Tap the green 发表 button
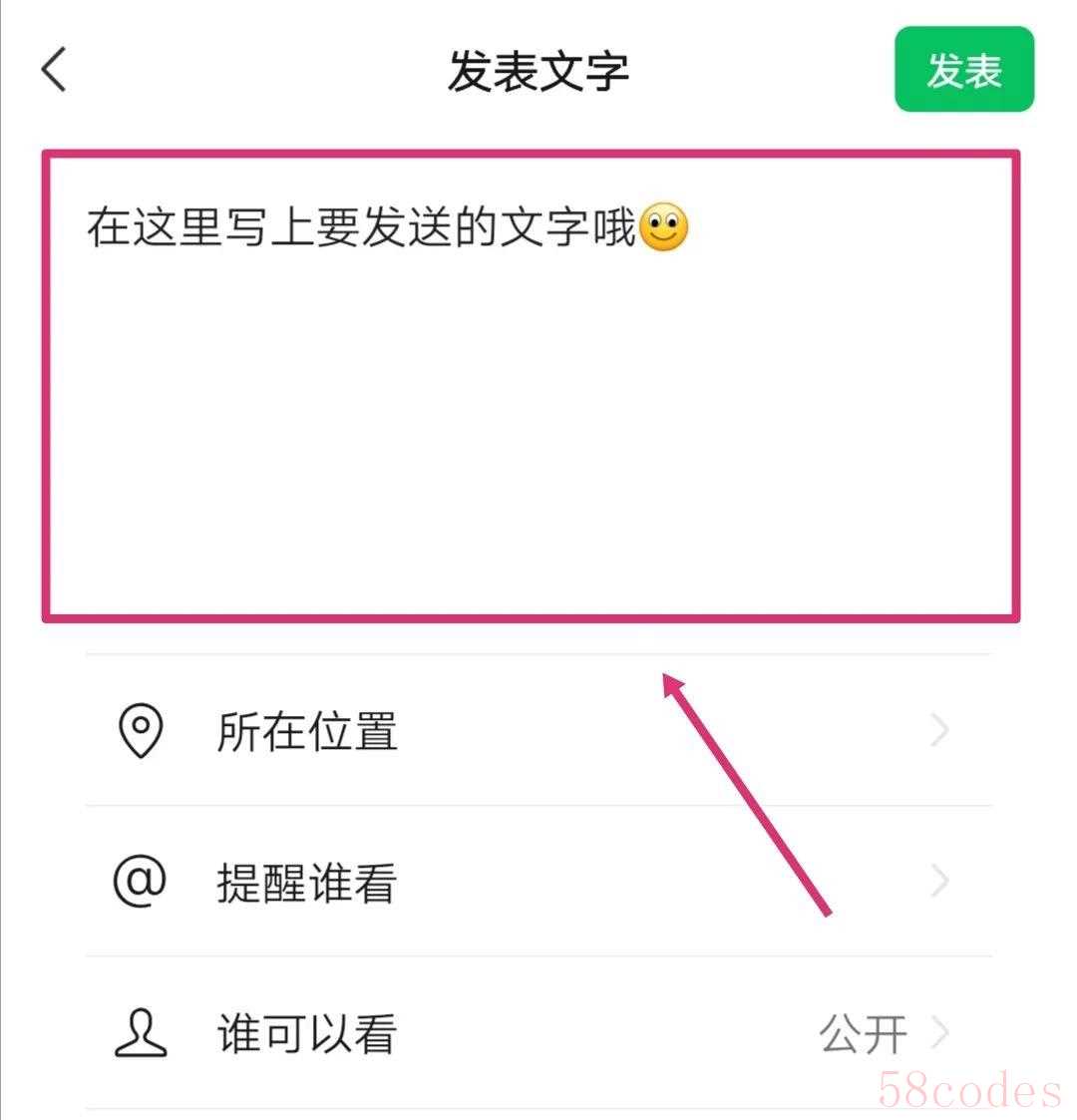This screenshot has width=1077, height=1120. tap(963, 70)
